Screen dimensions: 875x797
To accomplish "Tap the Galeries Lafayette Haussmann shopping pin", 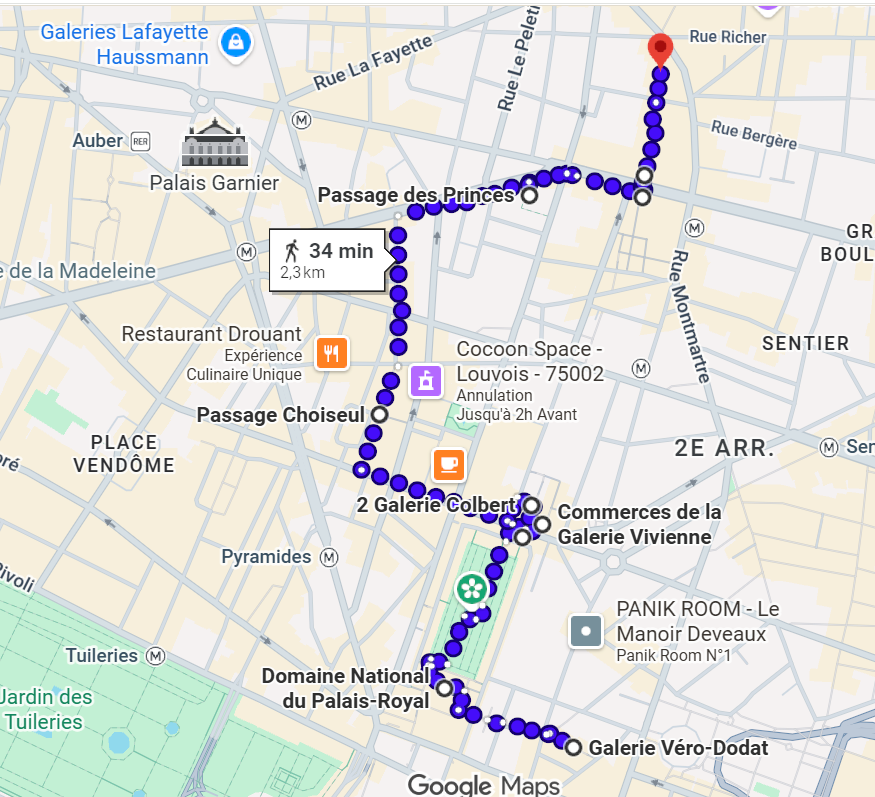I will pos(236,42).
